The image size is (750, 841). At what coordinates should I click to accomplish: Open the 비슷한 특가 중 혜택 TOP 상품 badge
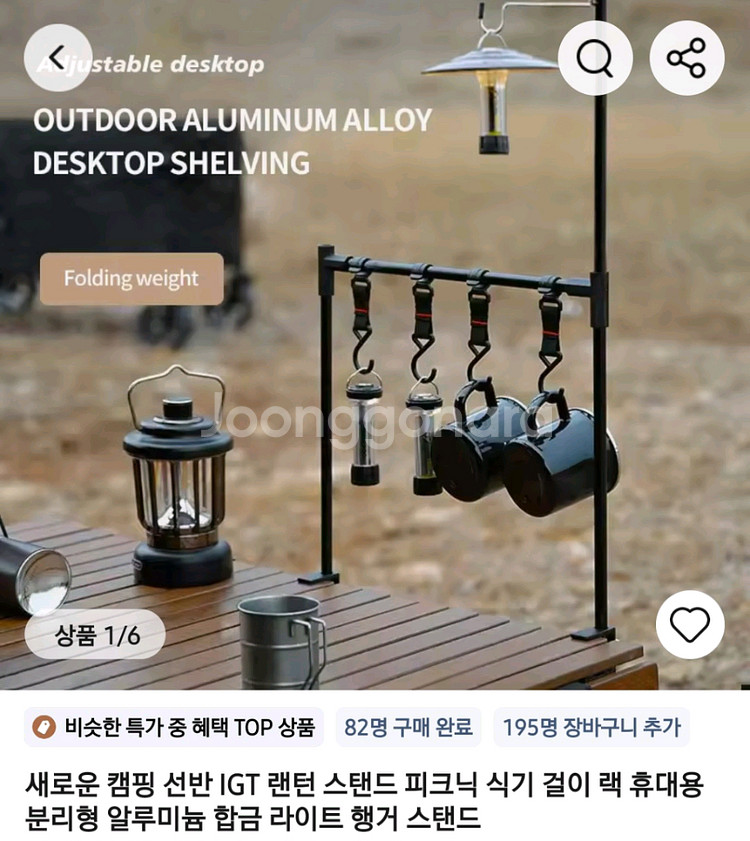pyautogui.click(x=173, y=727)
